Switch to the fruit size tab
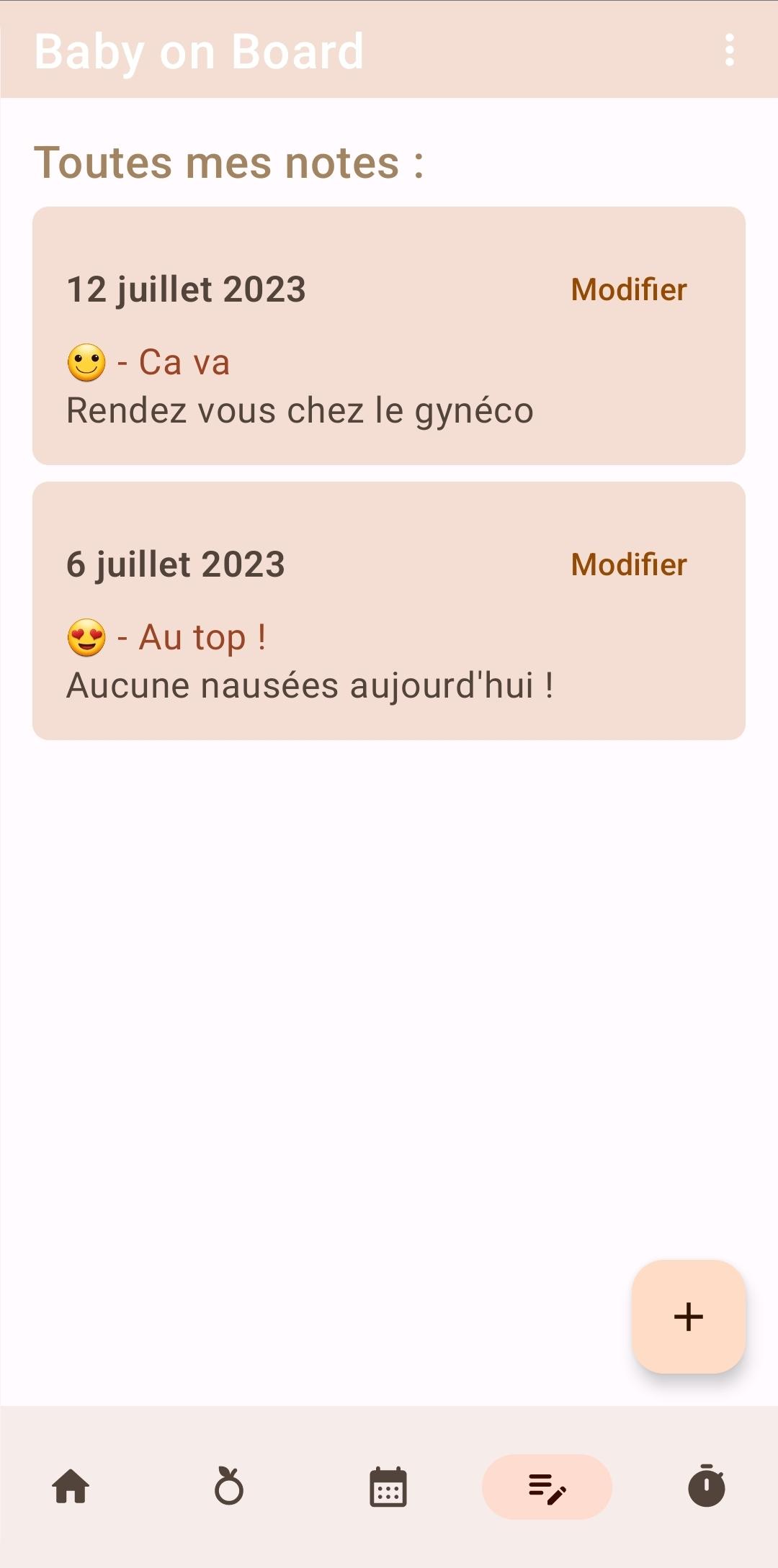 (x=229, y=1487)
